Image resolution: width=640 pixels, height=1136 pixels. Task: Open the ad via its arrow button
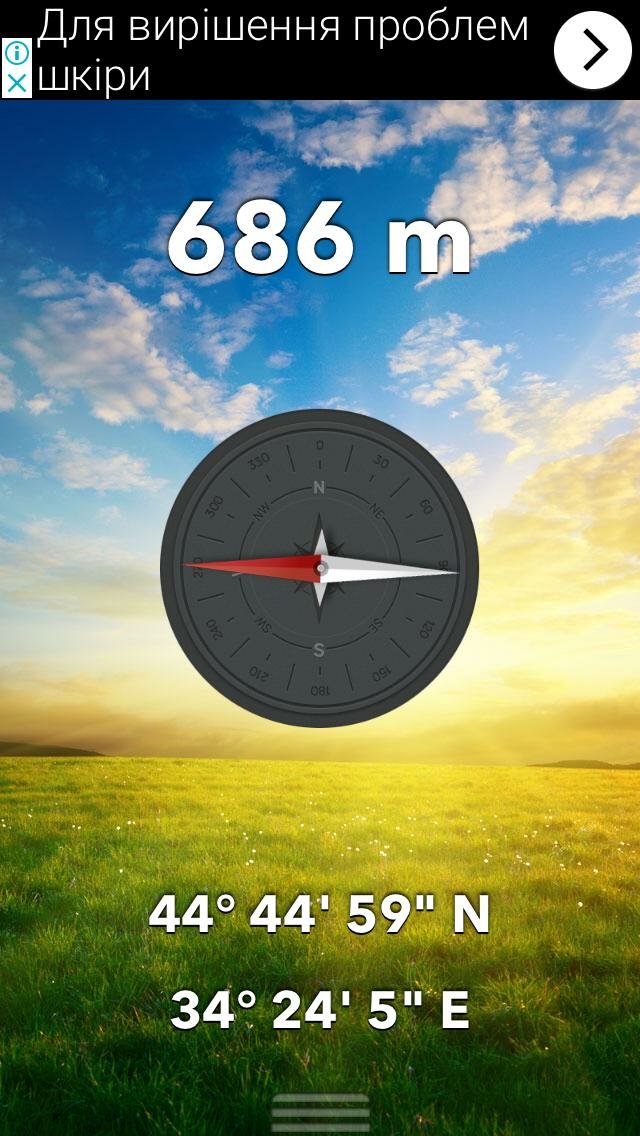[x=593, y=50]
